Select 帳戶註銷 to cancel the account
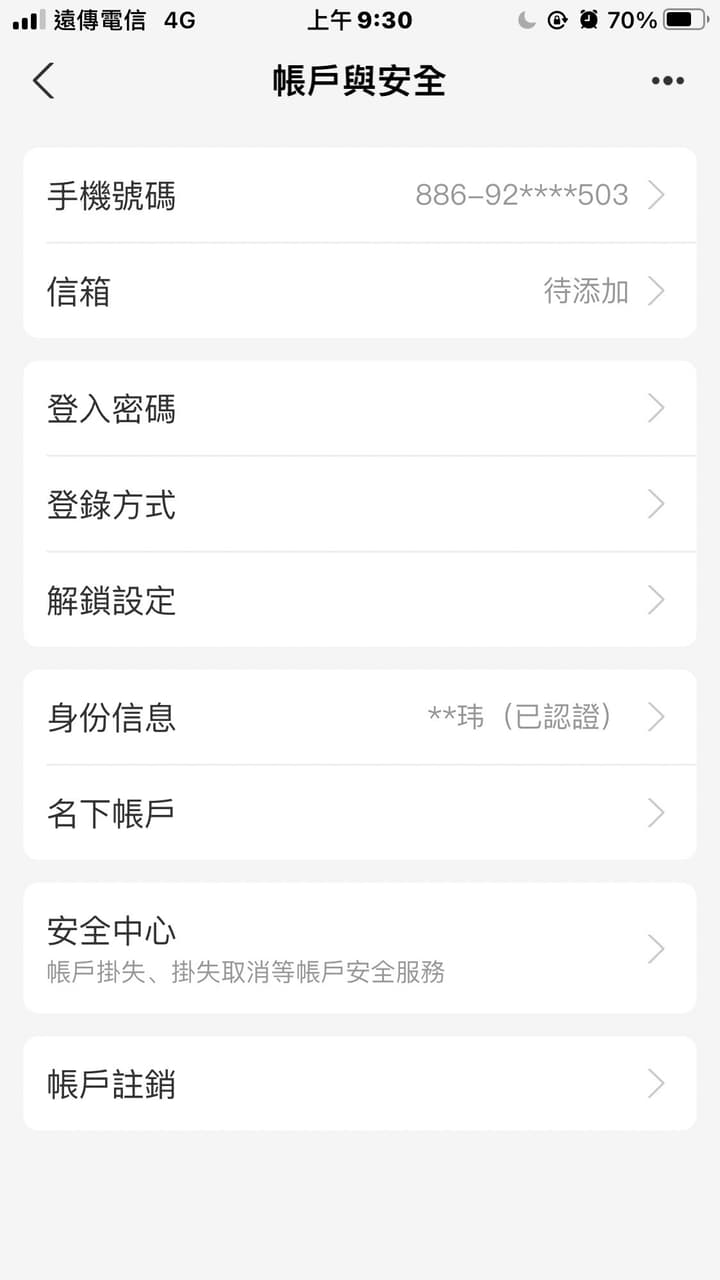Viewport: 720px width, 1280px height. [x=359, y=1084]
